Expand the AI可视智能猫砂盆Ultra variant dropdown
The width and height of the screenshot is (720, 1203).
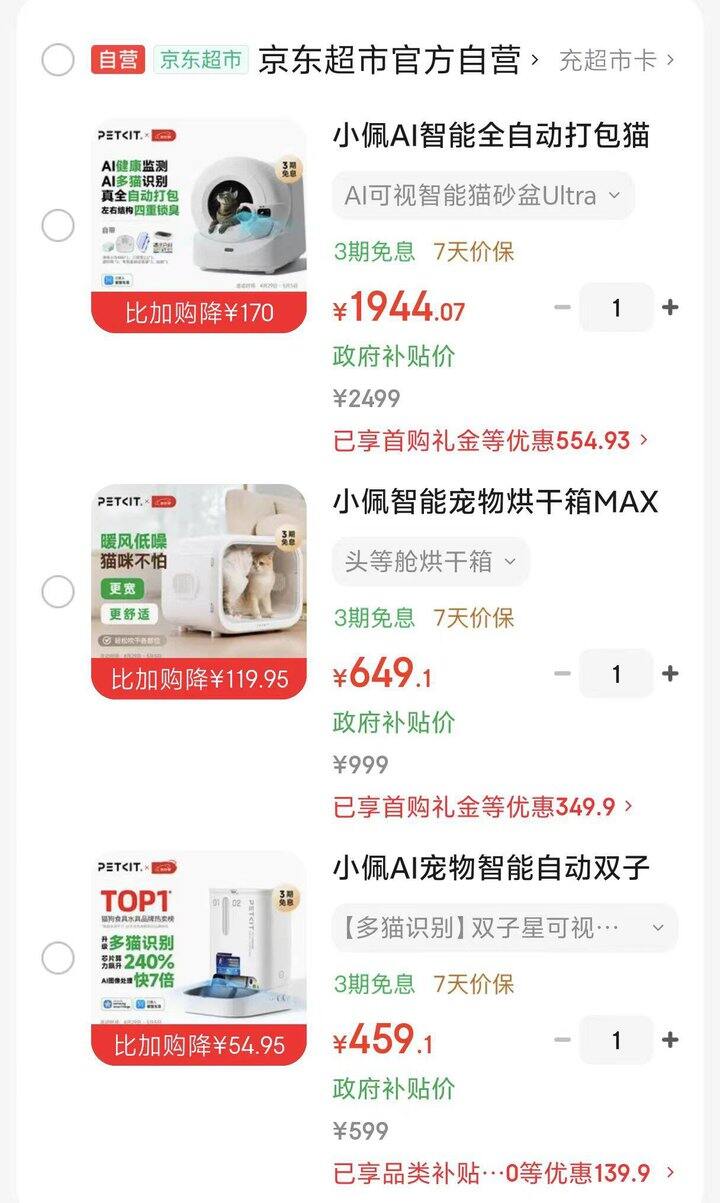point(483,195)
